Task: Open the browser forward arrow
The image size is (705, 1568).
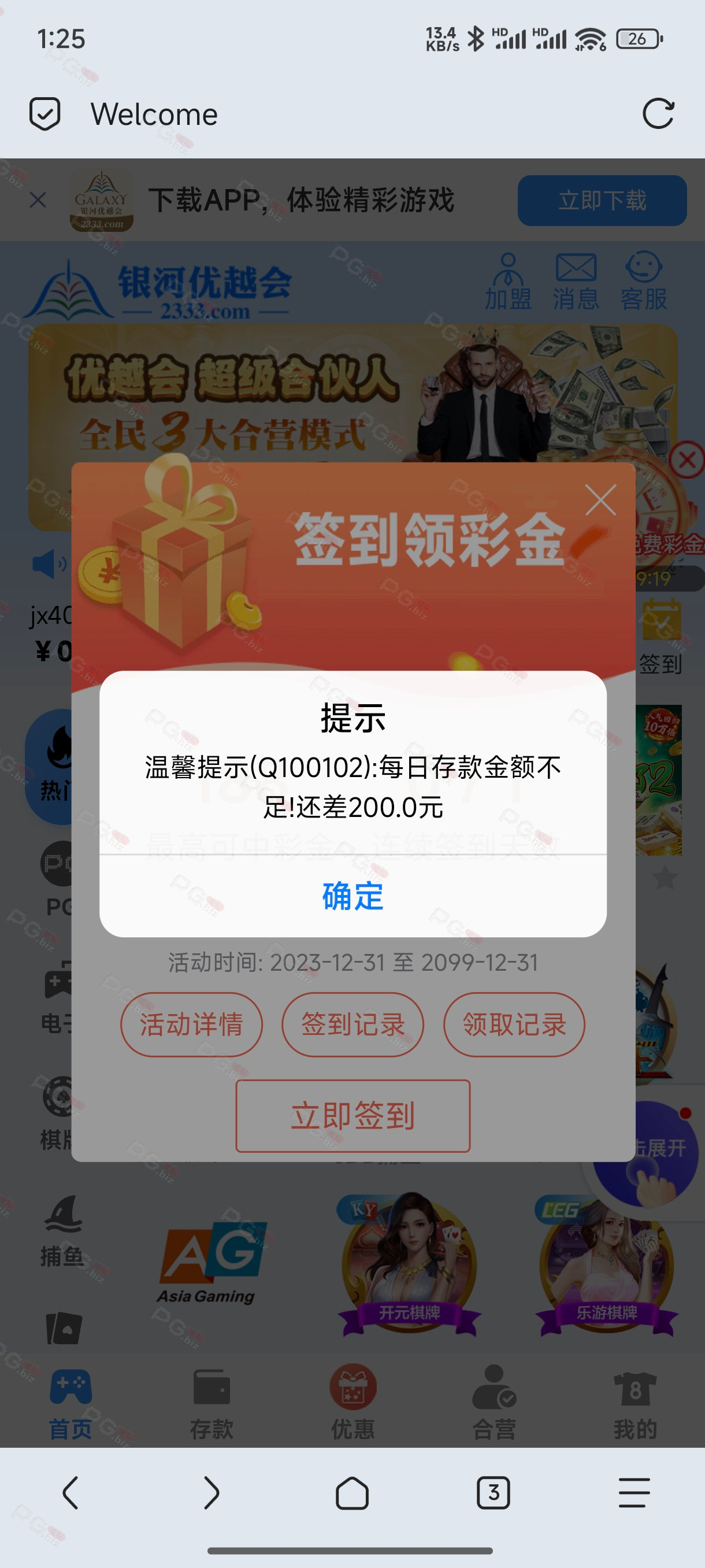Action: coord(211,1492)
